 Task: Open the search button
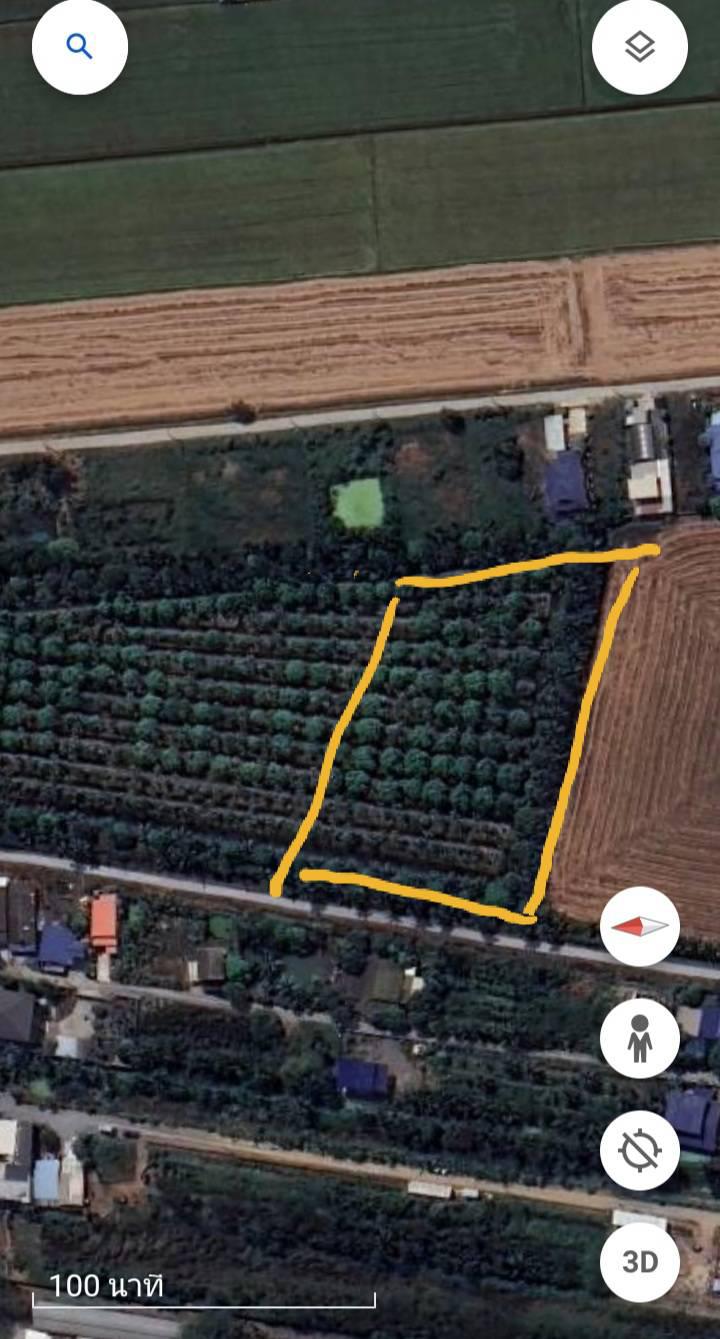point(80,47)
